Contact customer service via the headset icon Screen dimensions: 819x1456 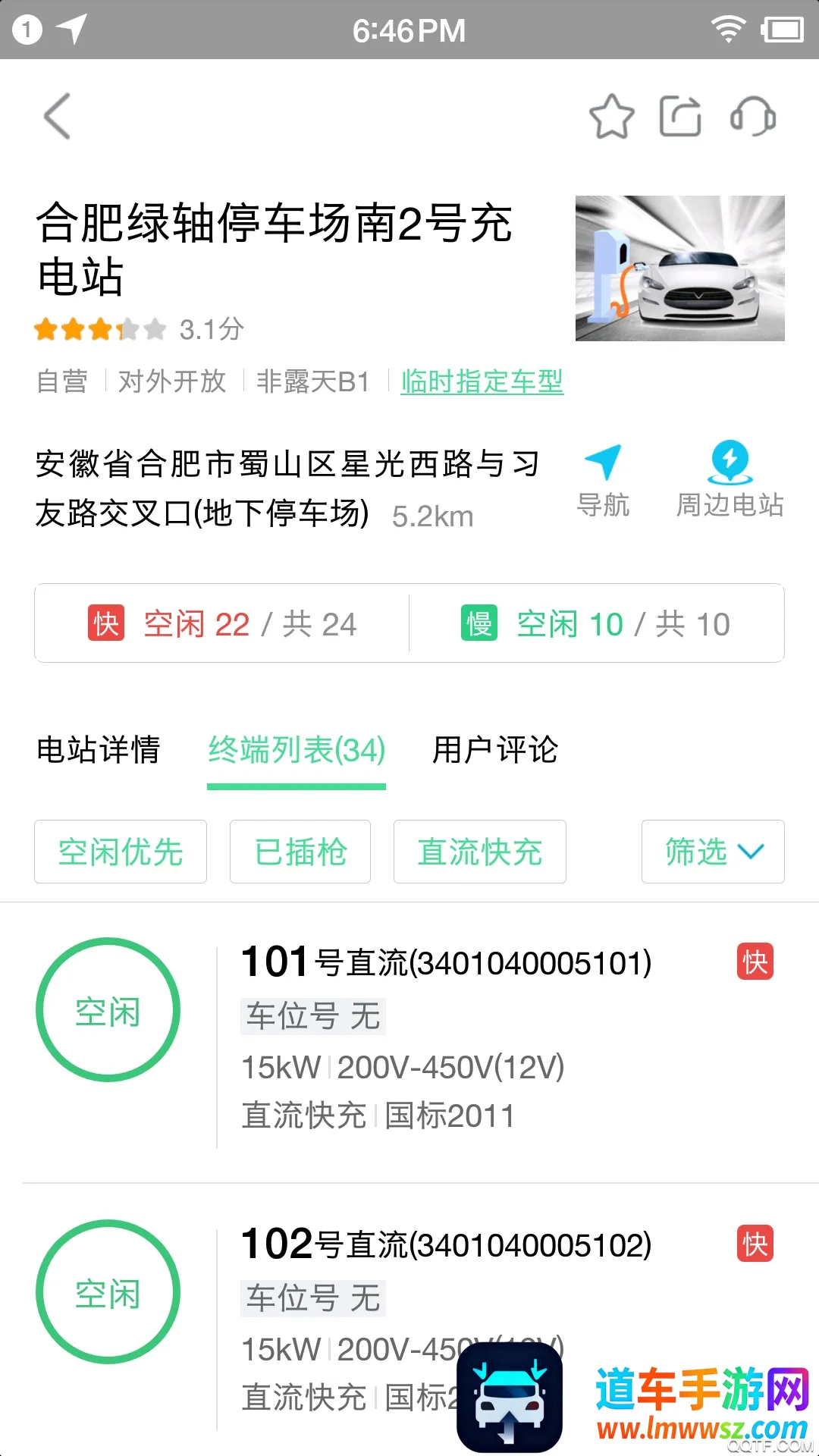pyautogui.click(x=752, y=117)
